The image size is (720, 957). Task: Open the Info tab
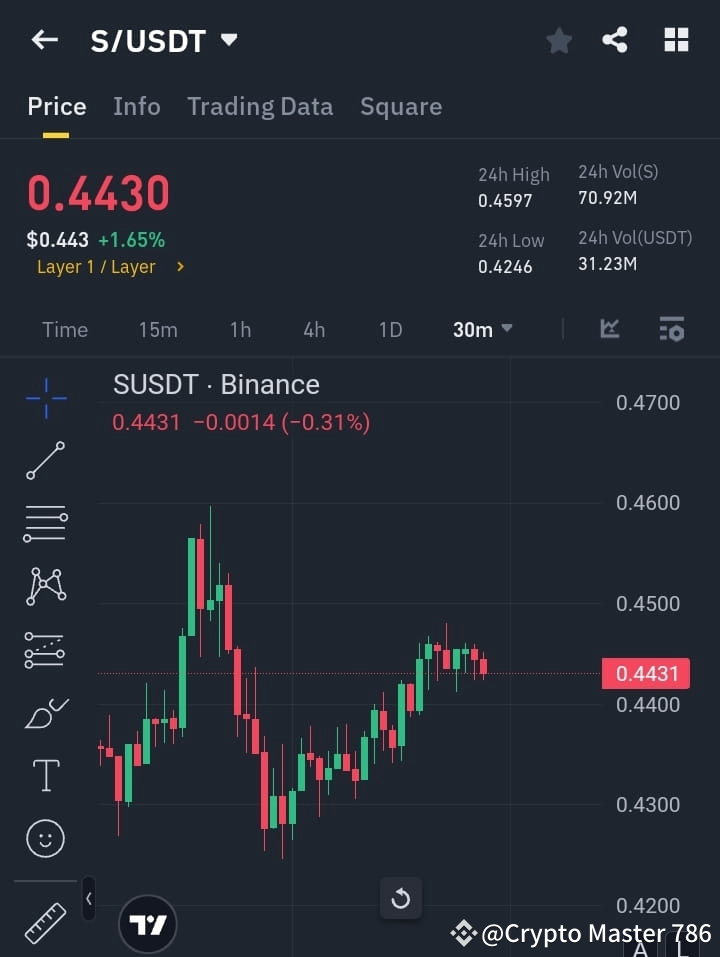(x=137, y=106)
